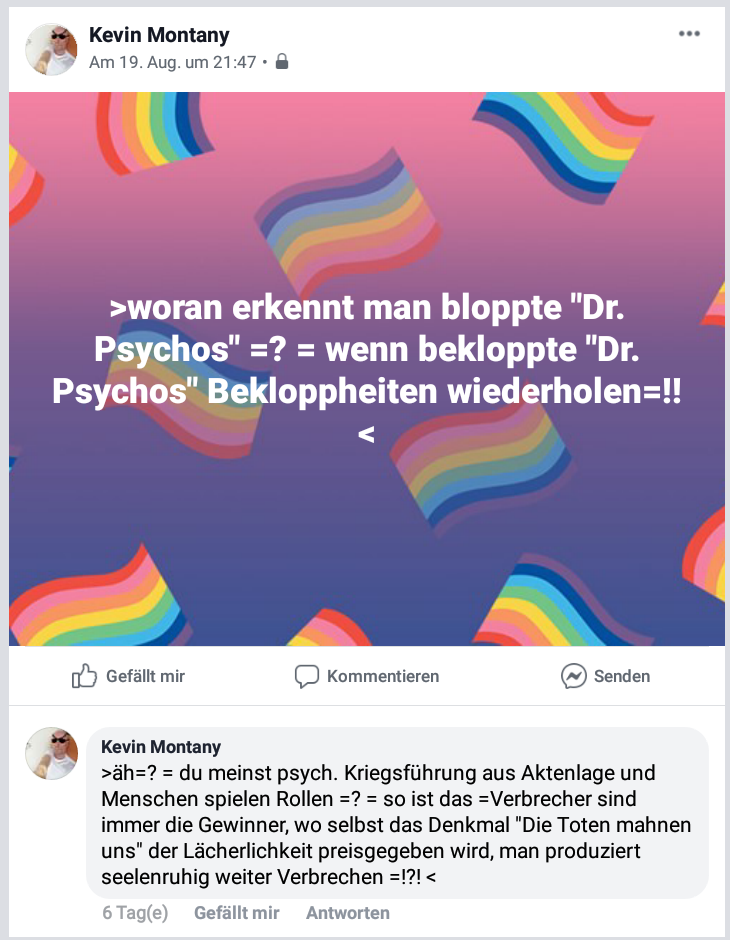Viewport: 730px width, 940px height.
Task: Open the post's three-dot options menu
Action: [689, 34]
